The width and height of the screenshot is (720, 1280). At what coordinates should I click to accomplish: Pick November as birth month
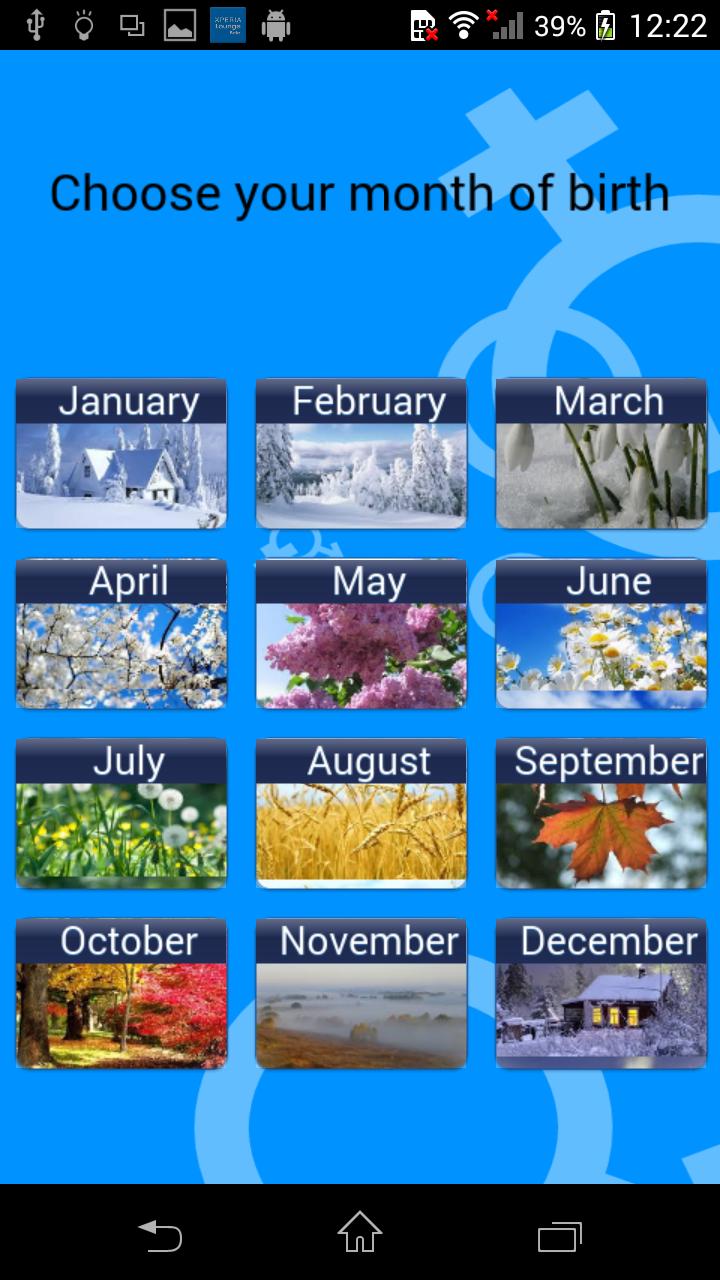coord(361,993)
